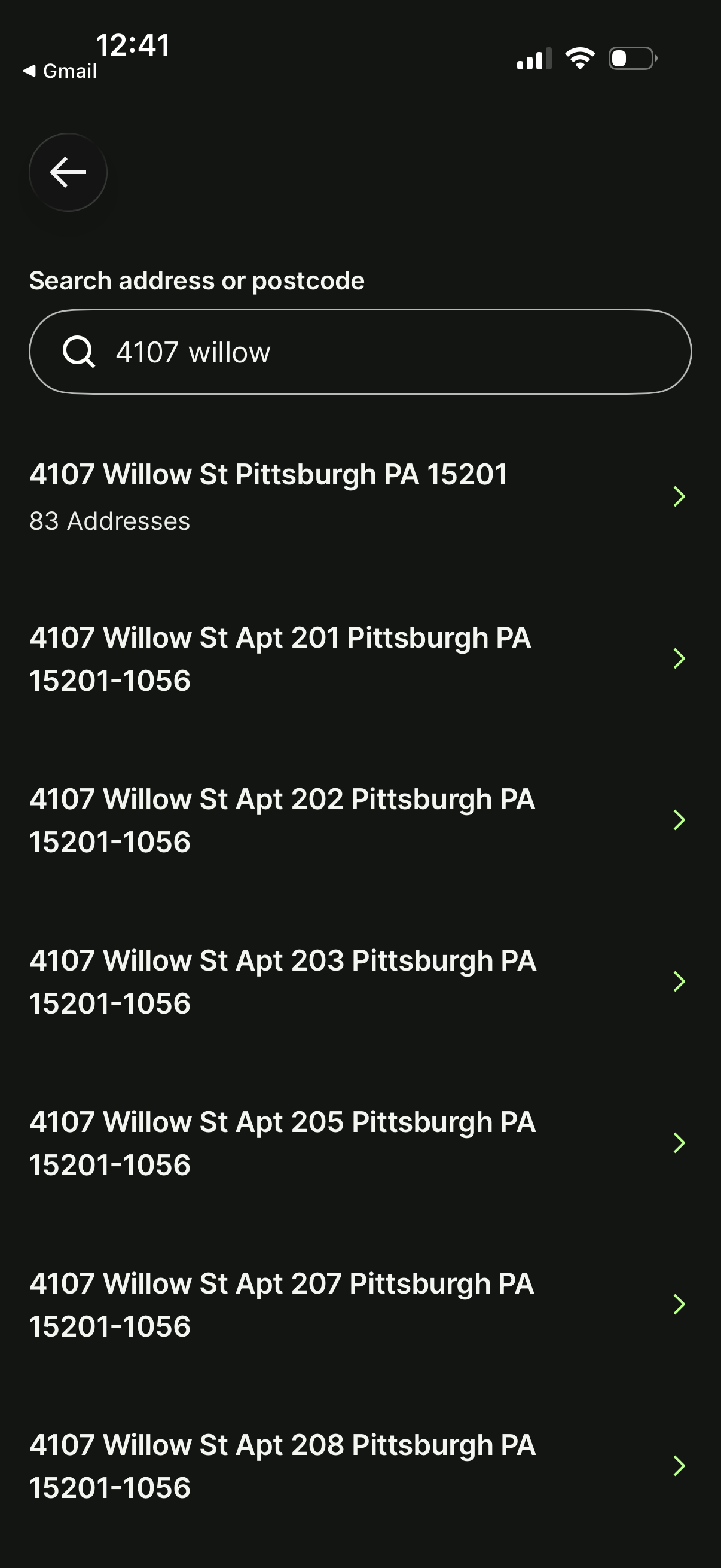Select the 4107 Willow St Apt 201 address

click(282, 658)
